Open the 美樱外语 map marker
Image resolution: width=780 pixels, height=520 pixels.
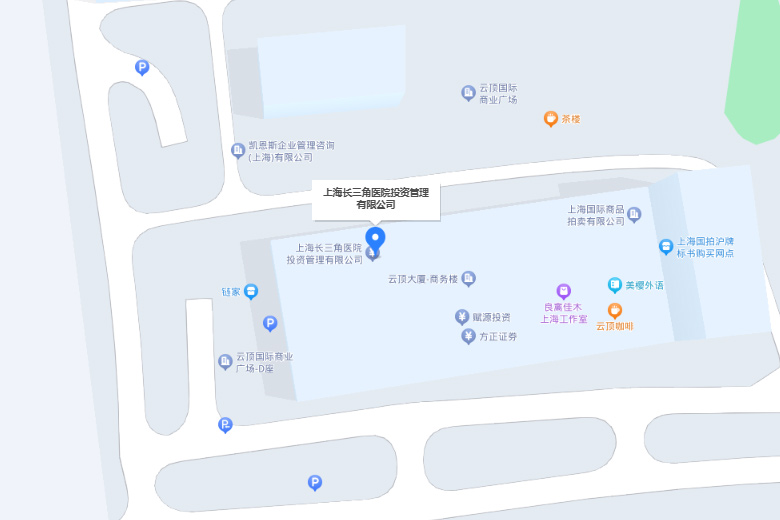[615, 285]
